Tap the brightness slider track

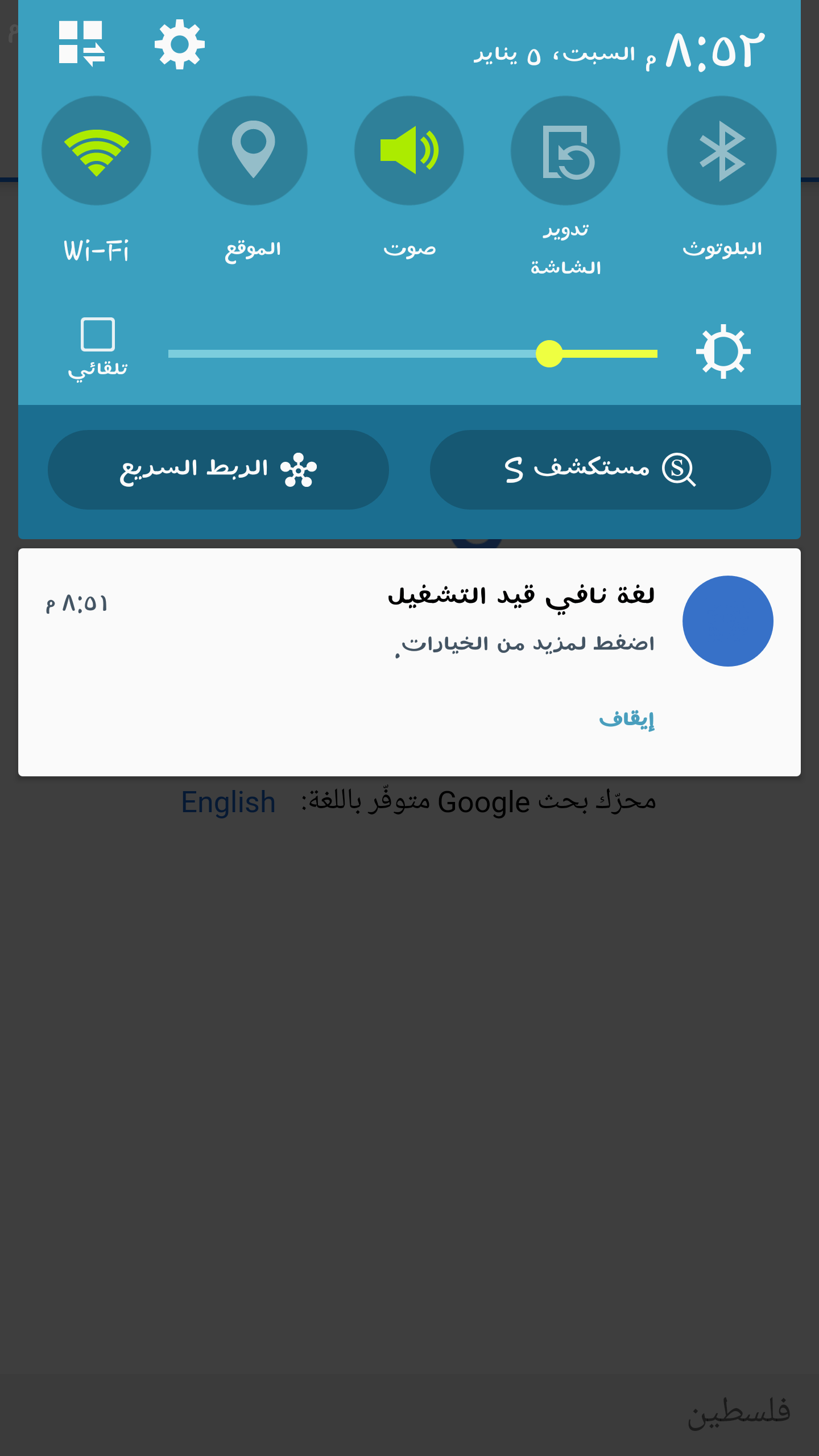pos(413,354)
